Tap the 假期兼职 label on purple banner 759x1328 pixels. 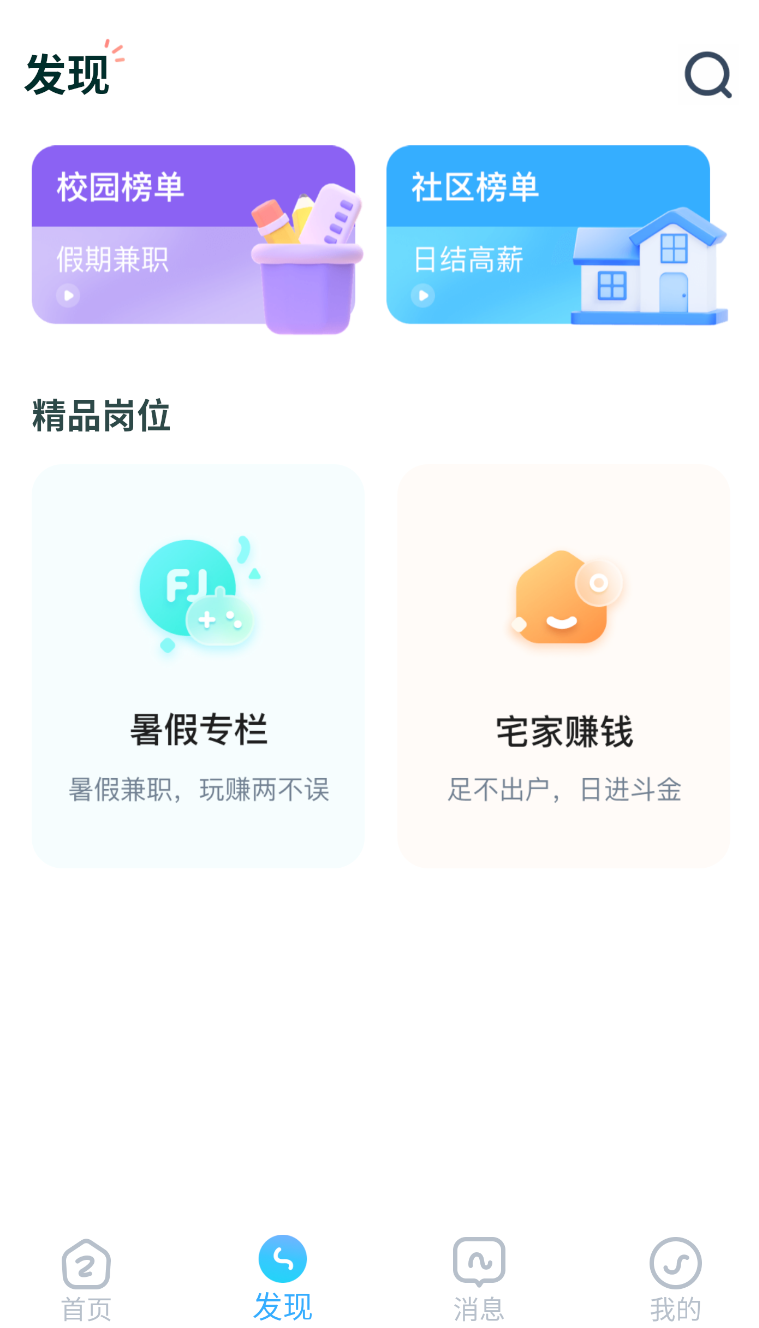pyautogui.click(x=111, y=259)
